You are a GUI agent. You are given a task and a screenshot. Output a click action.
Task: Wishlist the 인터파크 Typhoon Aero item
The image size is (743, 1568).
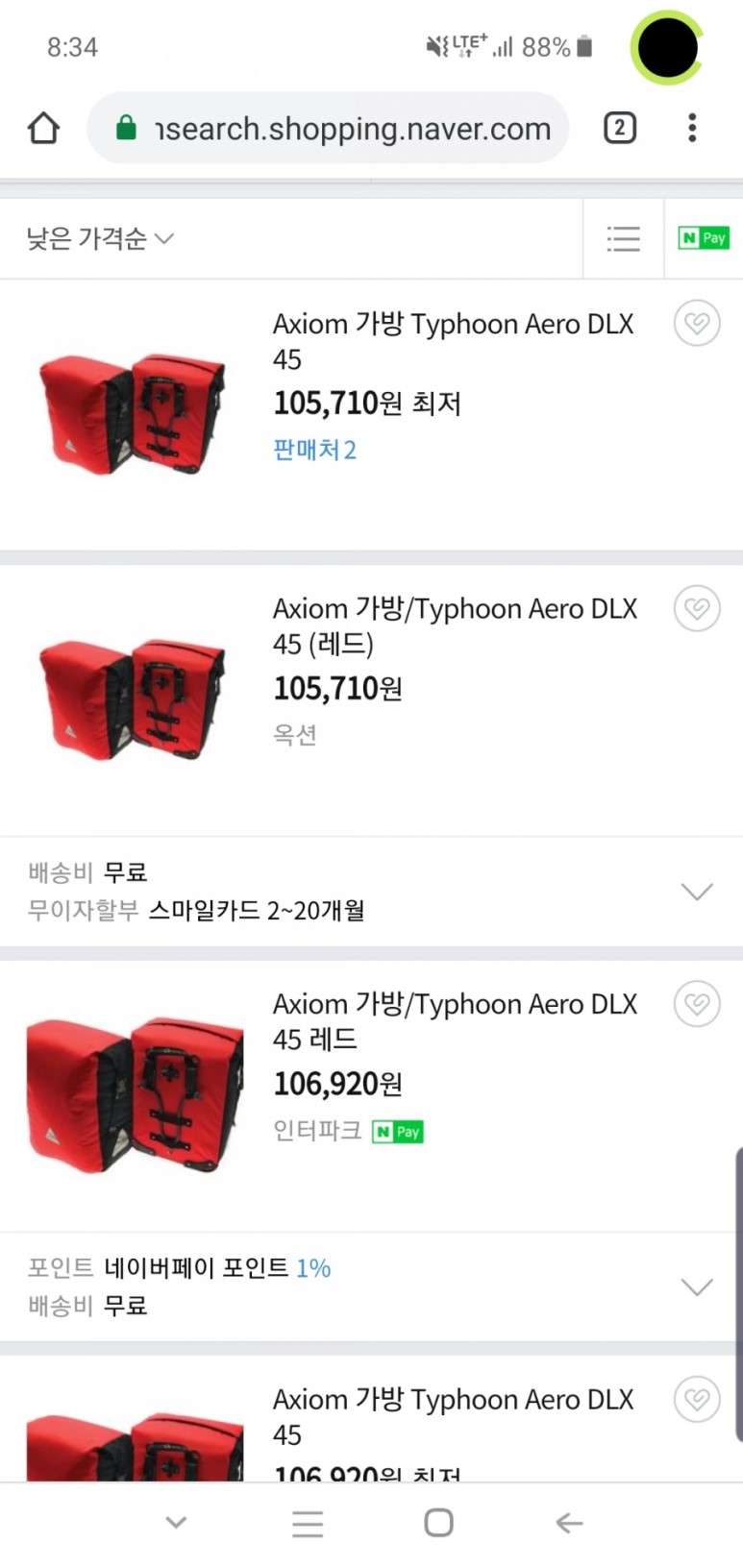697,1004
